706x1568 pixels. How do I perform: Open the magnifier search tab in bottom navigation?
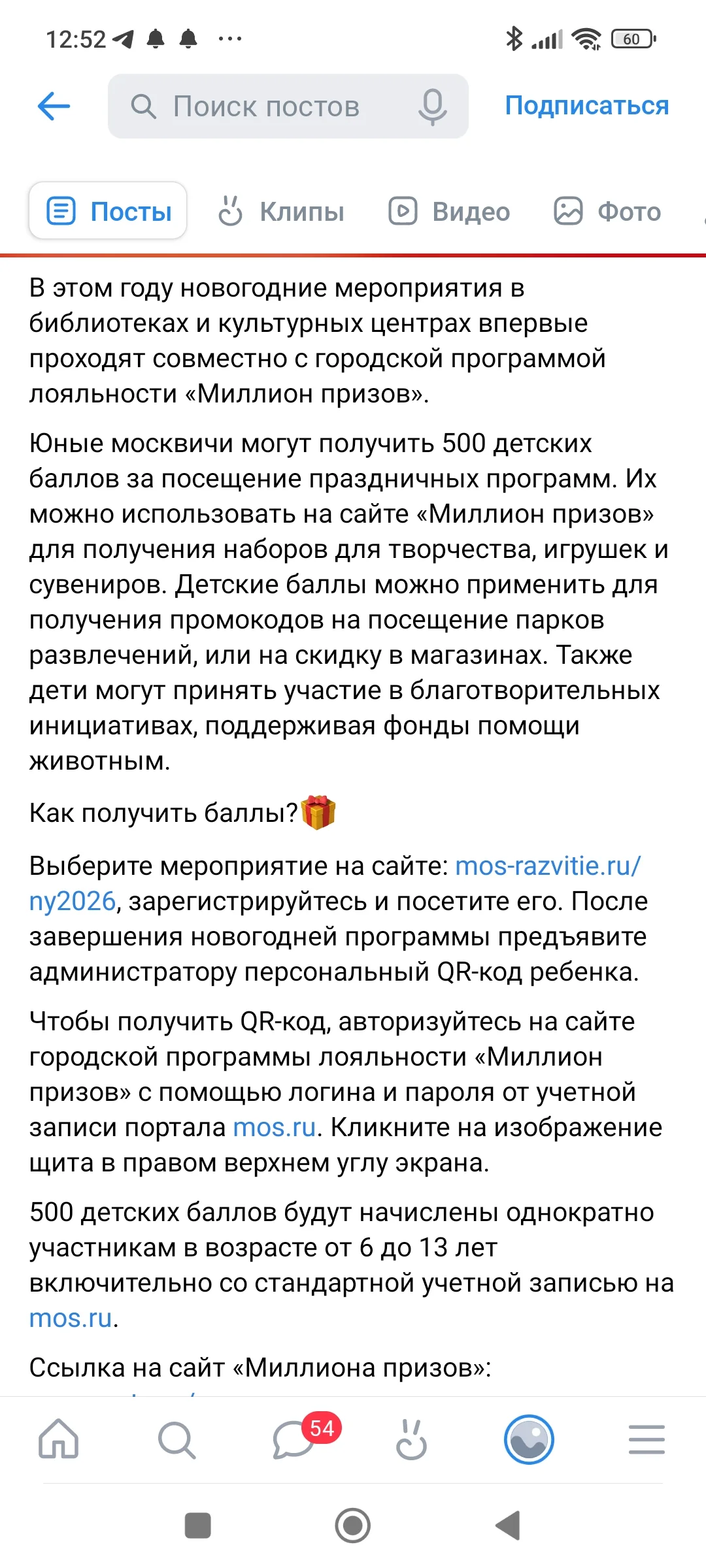point(176,1439)
